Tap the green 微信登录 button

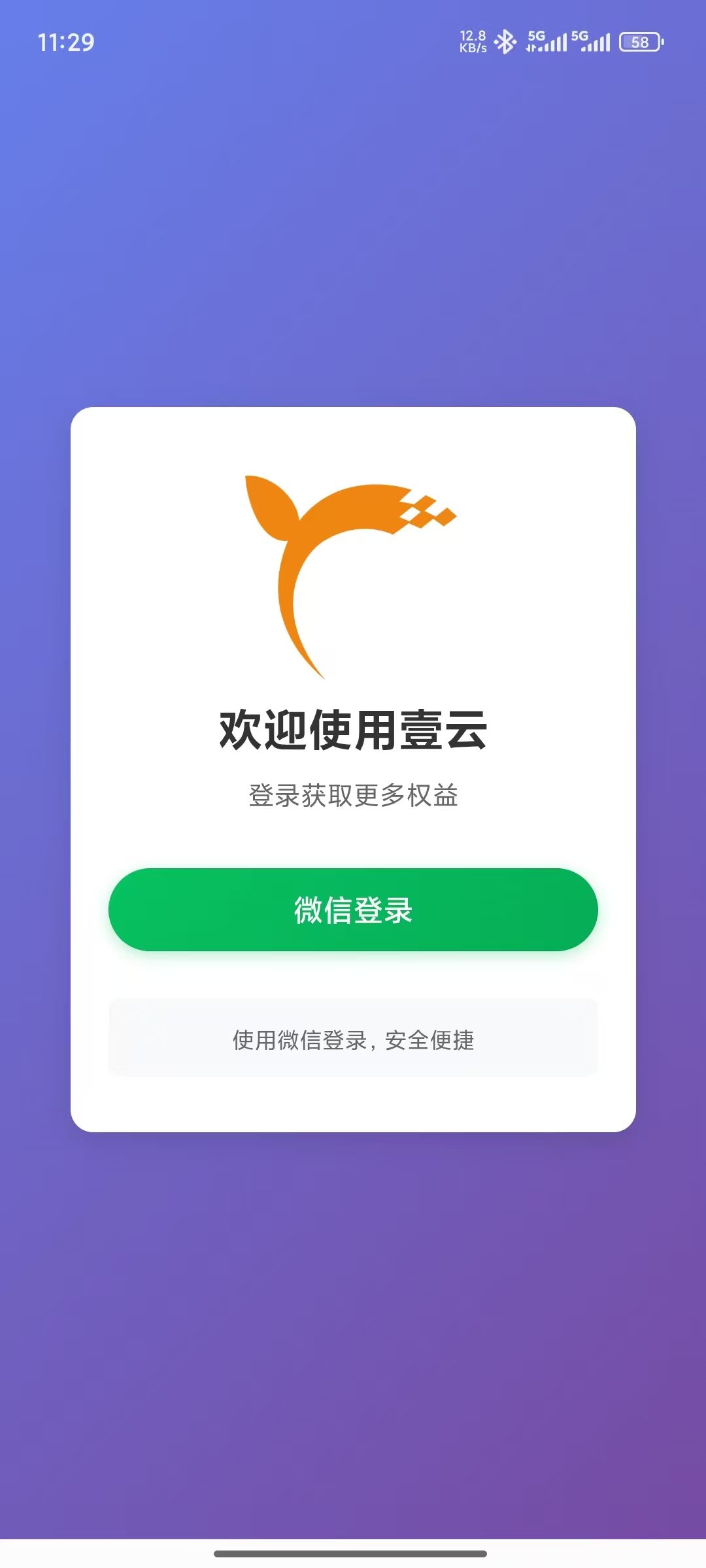353,909
